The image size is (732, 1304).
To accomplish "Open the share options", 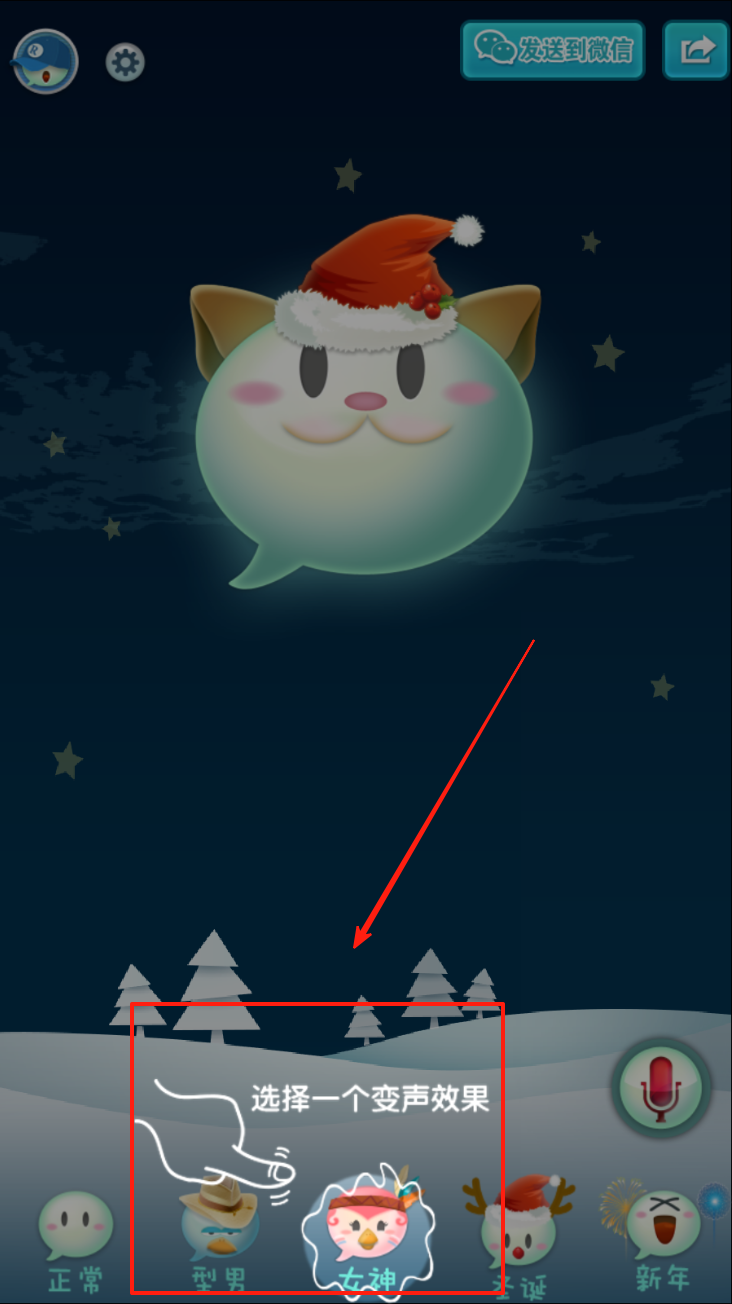I will [696, 50].
